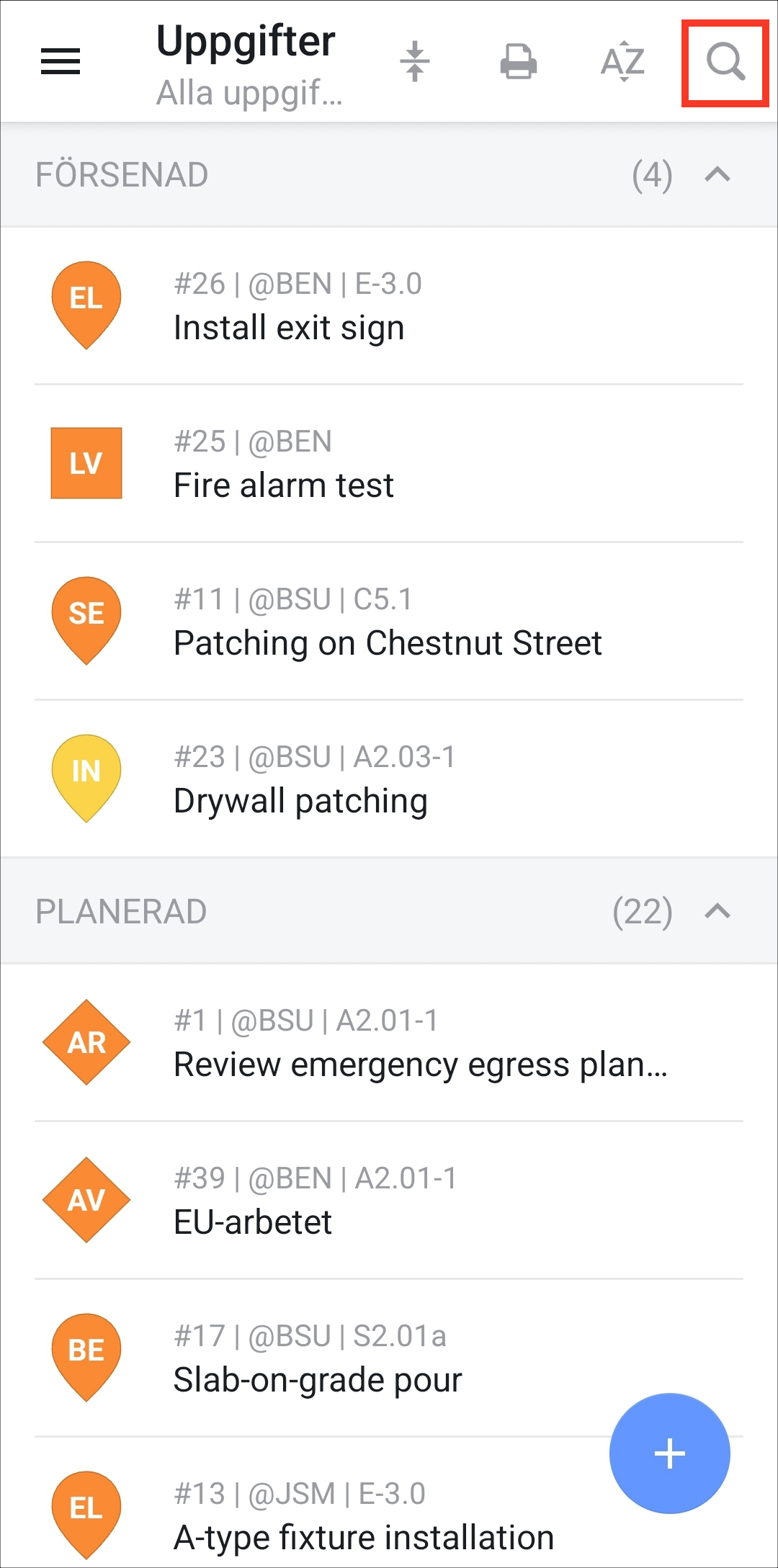Collapse the PLANERAD section
This screenshot has height=1568, width=778.
point(717,912)
